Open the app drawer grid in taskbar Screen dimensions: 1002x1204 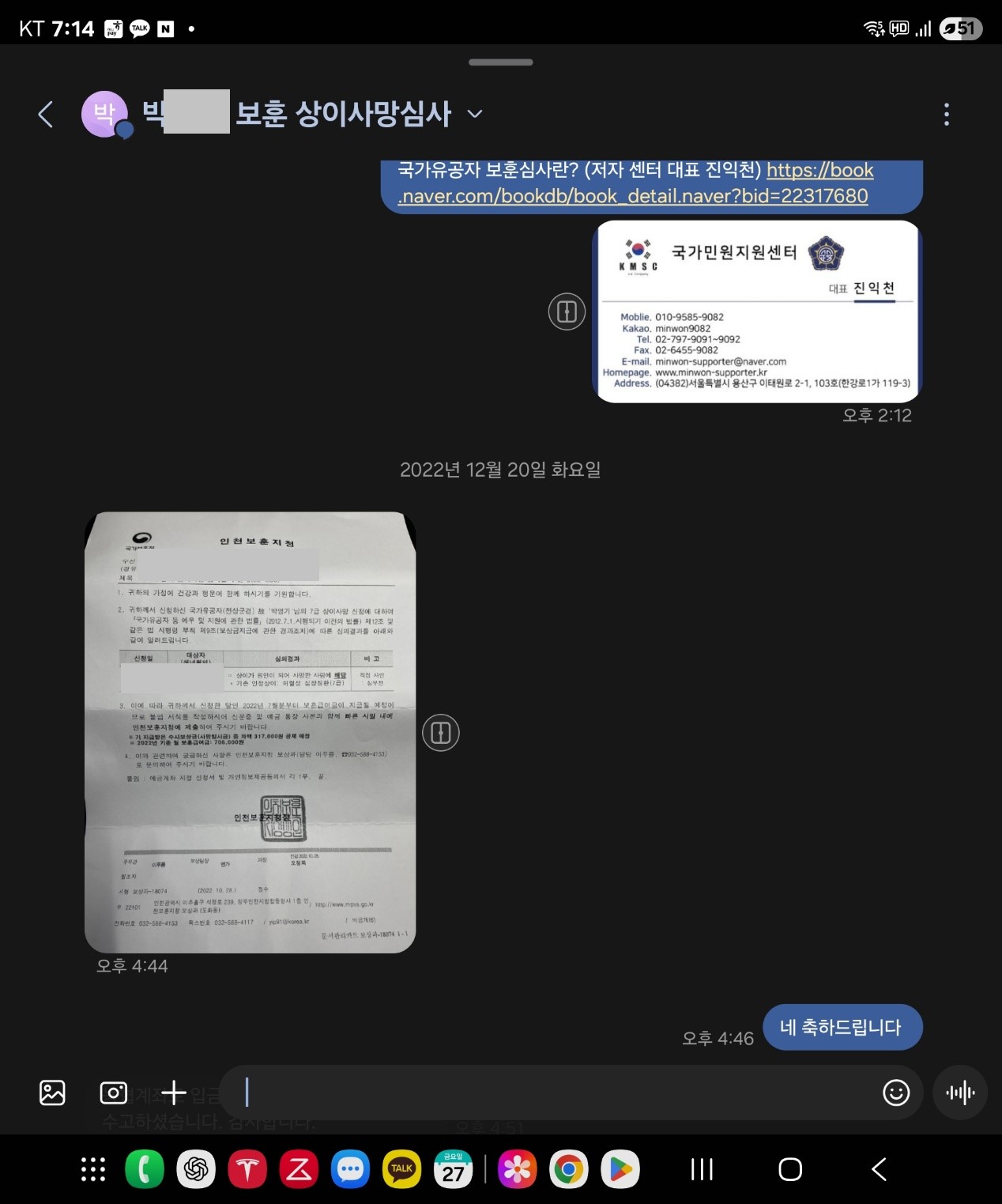pyautogui.click(x=93, y=1169)
